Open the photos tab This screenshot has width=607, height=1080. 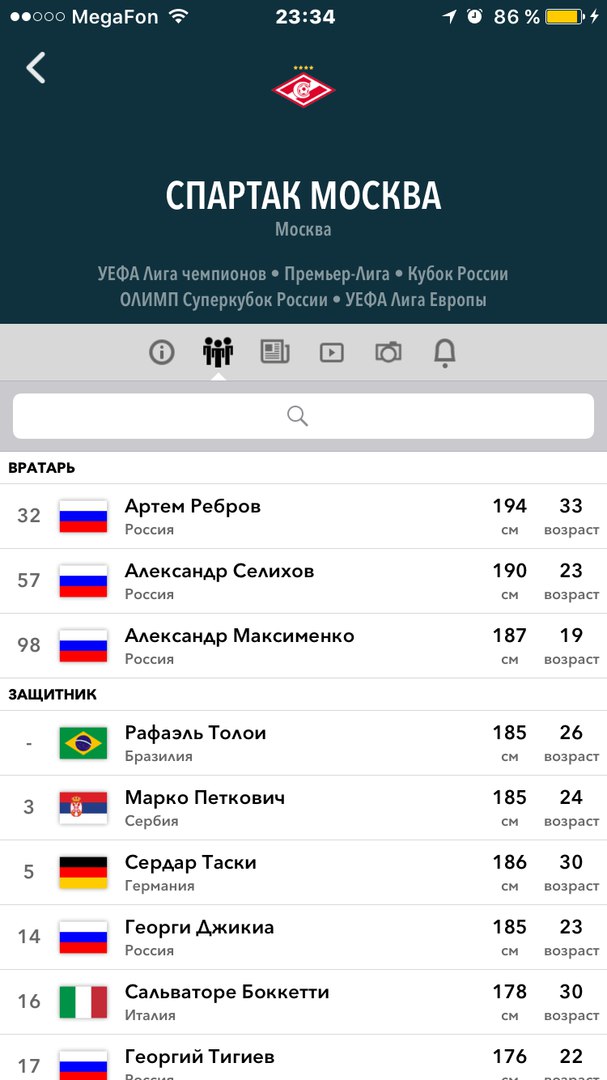pyautogui.click(x=388, y=353)
